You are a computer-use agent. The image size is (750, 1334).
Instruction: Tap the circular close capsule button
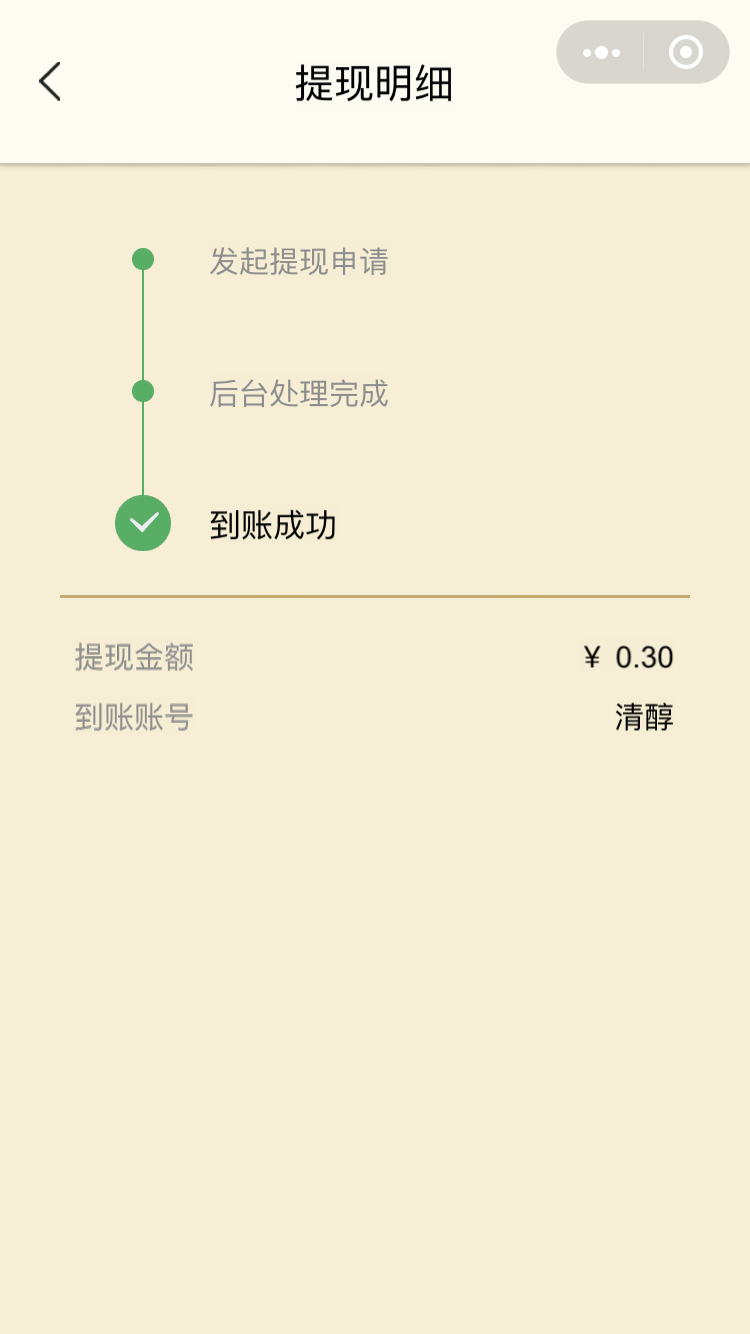click(x=684, y=52)
